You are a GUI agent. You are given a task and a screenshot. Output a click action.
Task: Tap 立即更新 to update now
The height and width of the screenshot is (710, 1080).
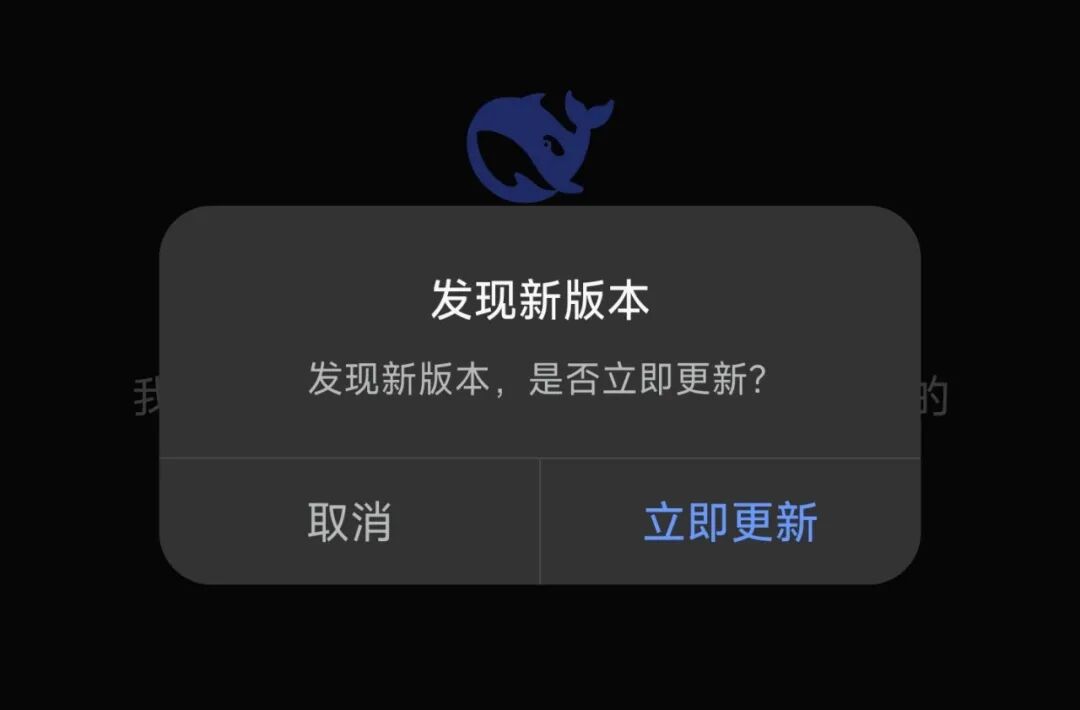pyautogui.click(x=730, y=523)
